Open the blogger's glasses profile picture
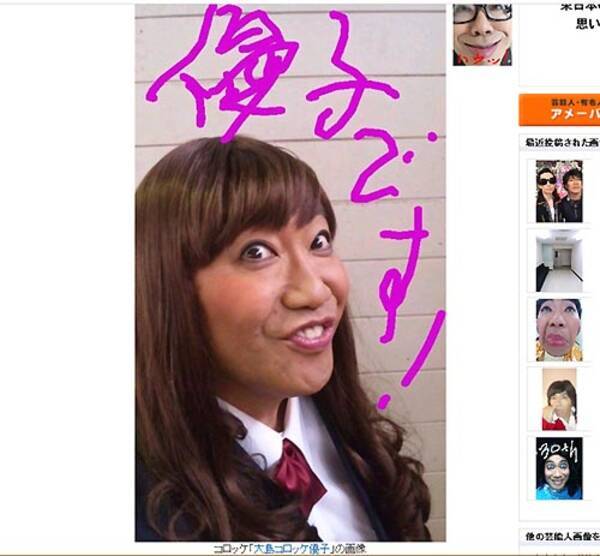The image size is (600, 556). pos(481,34)
